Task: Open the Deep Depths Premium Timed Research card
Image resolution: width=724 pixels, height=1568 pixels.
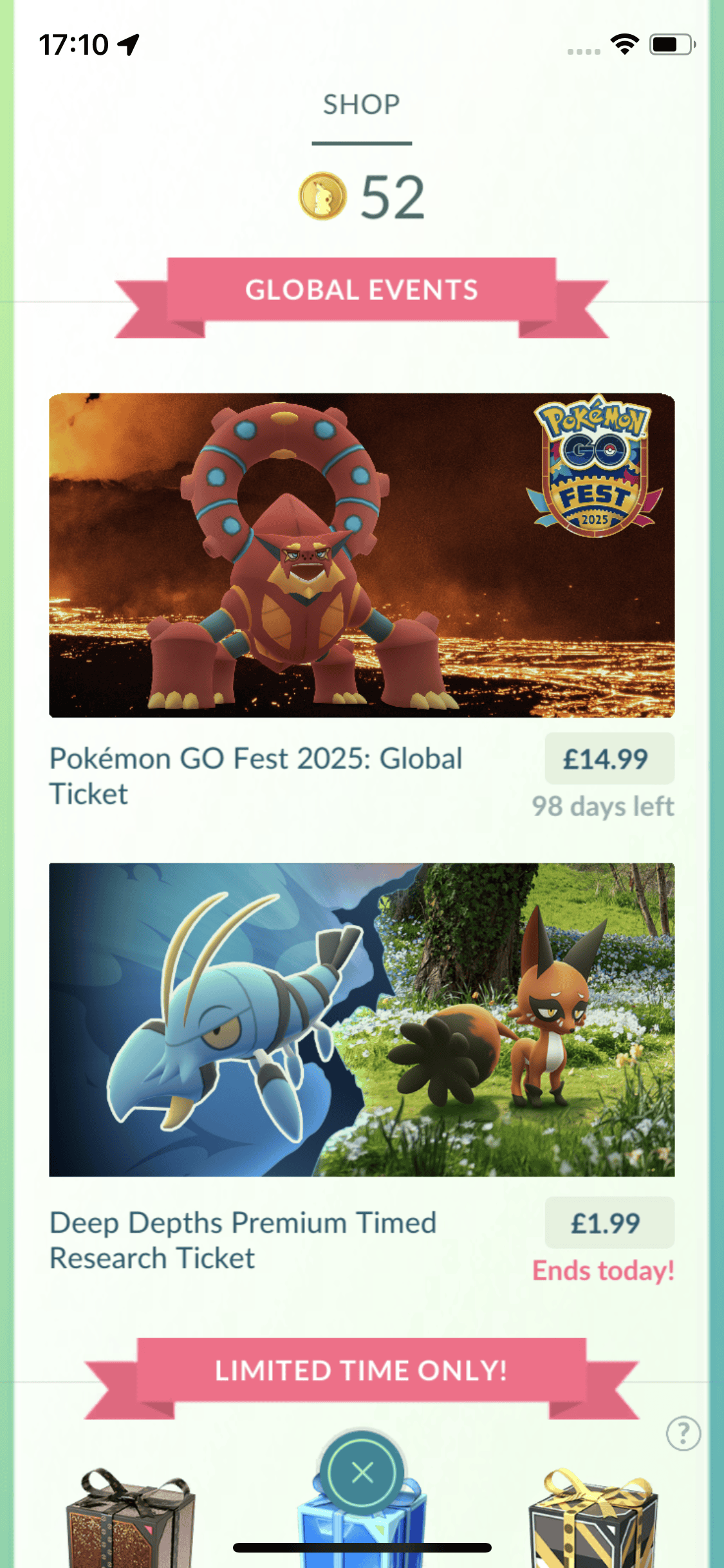Action: click(x=362, y=1020)
